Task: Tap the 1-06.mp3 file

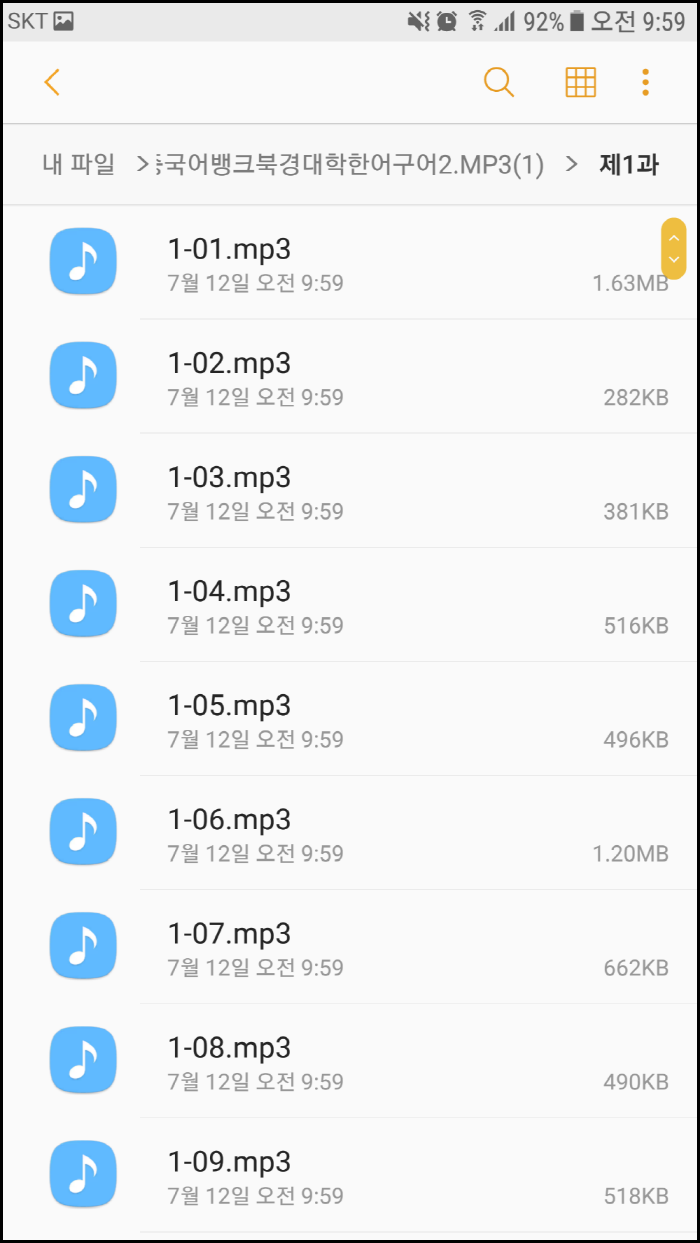Action: tap(350, 833)
